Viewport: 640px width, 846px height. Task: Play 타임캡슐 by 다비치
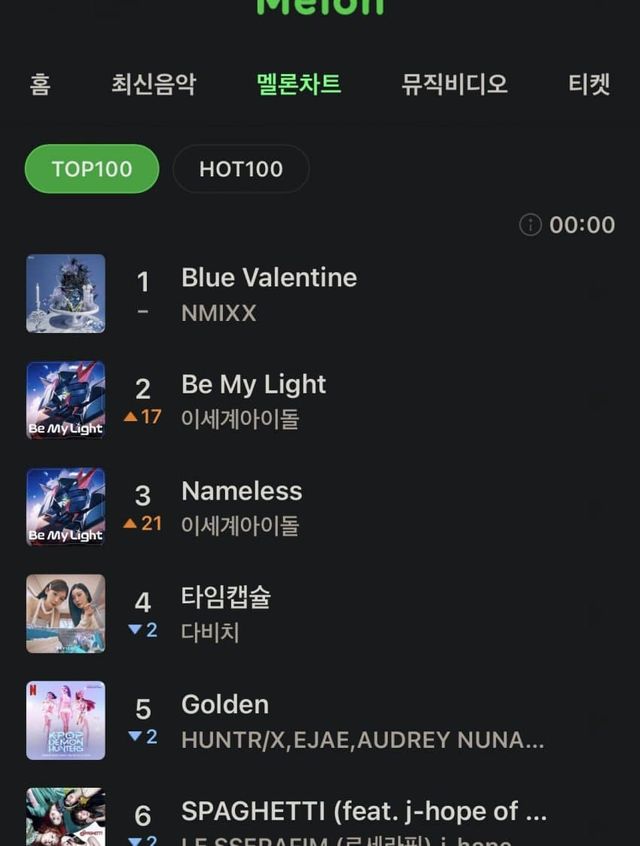coord(226,598)
